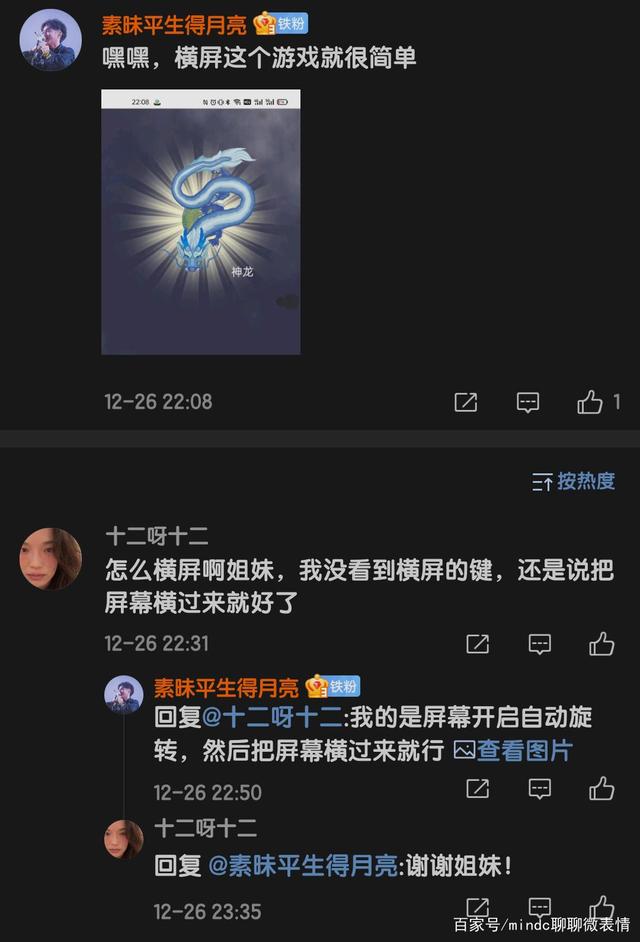
Task: Reply to the 12-26 22:50 reply
Action: [540, 790]
